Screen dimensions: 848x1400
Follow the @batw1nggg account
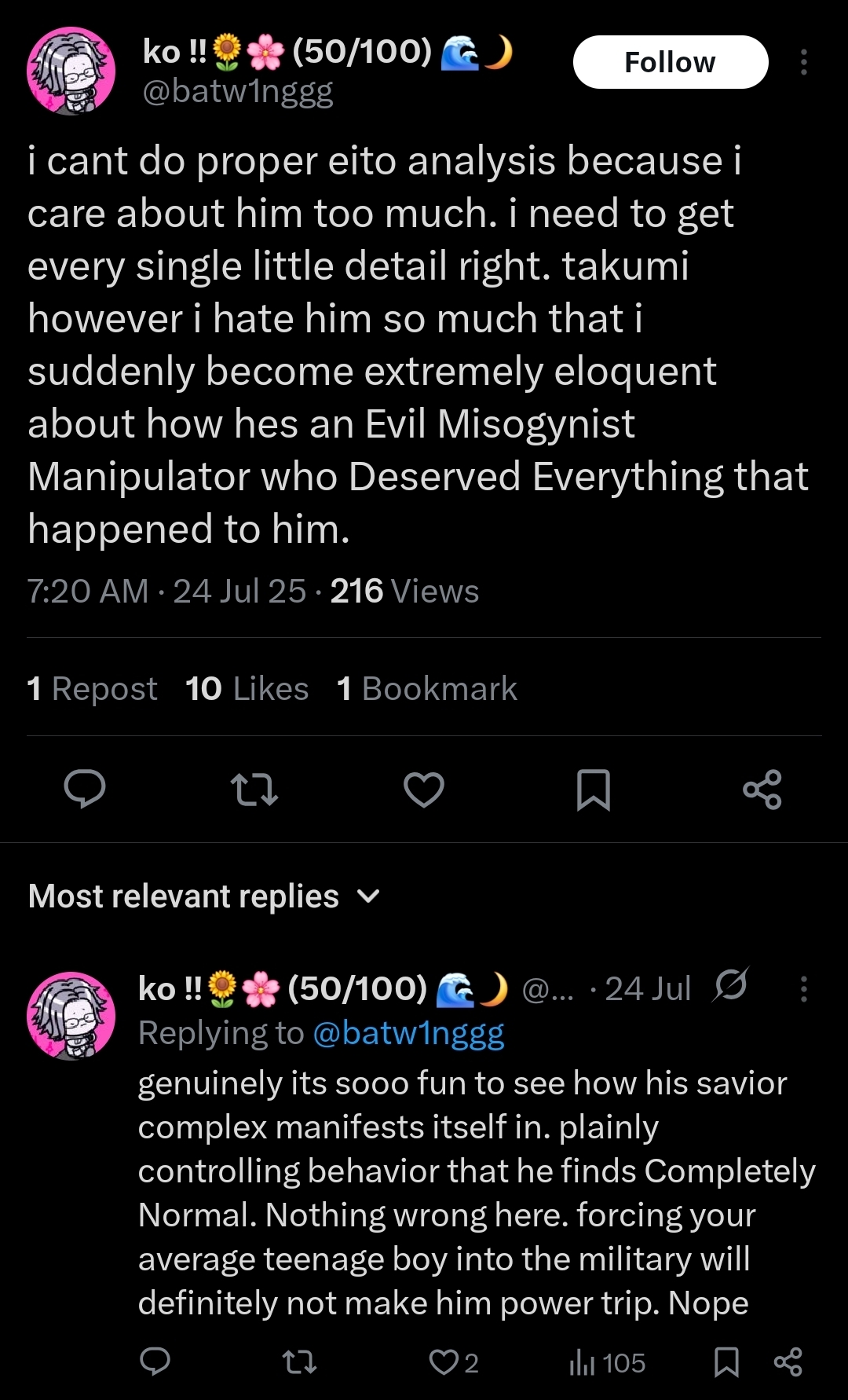pos(670,62)
